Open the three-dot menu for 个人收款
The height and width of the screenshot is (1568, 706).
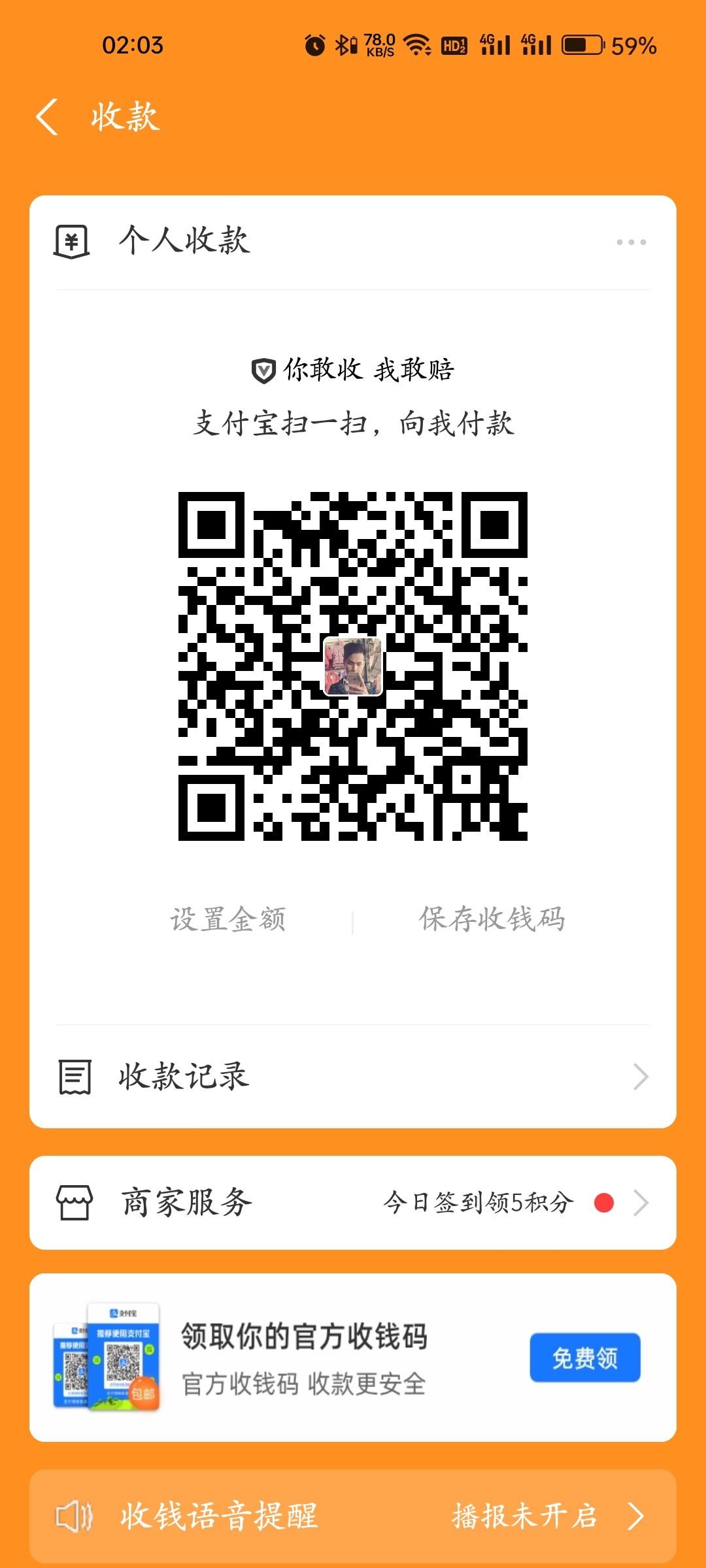click(x=631, y=242)
